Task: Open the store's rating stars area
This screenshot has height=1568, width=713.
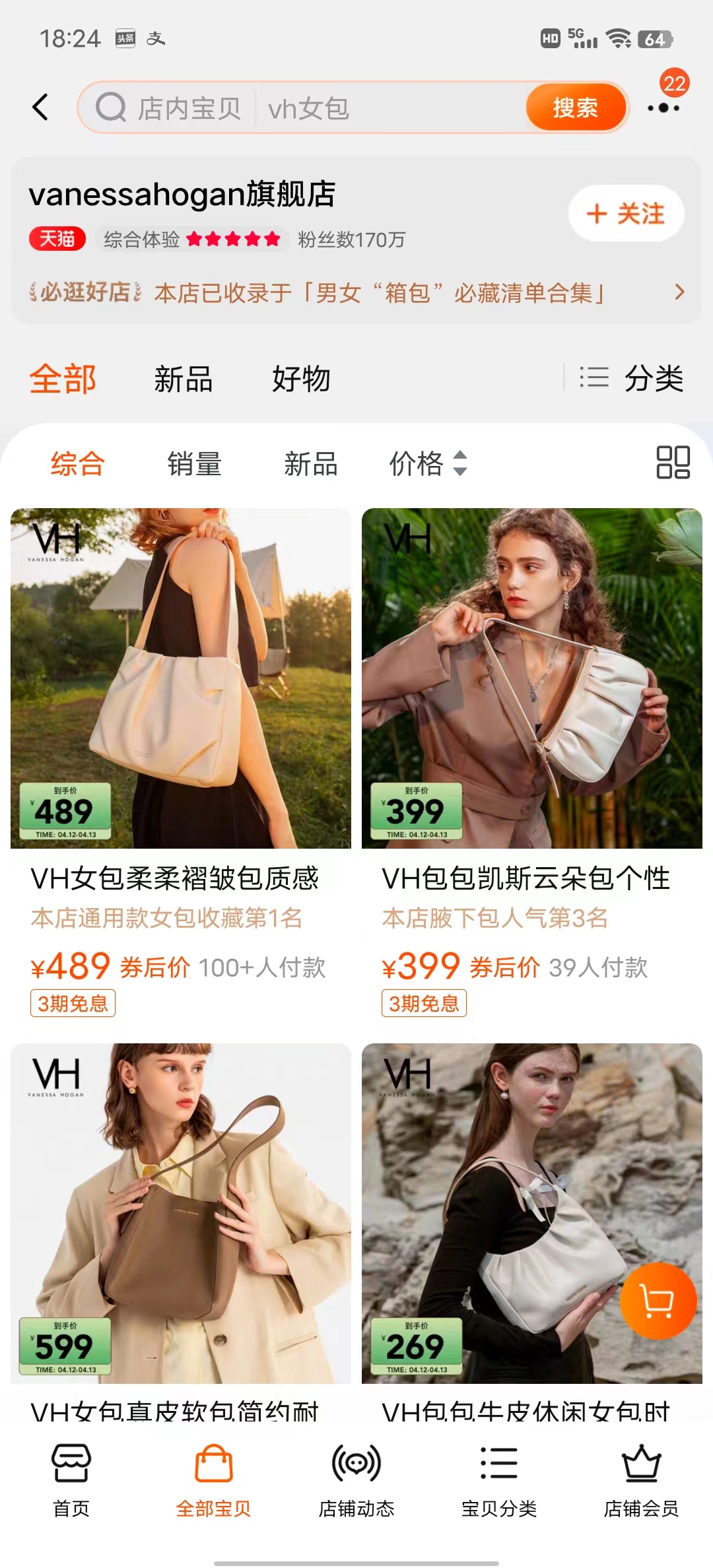Action: coord(236,240)
